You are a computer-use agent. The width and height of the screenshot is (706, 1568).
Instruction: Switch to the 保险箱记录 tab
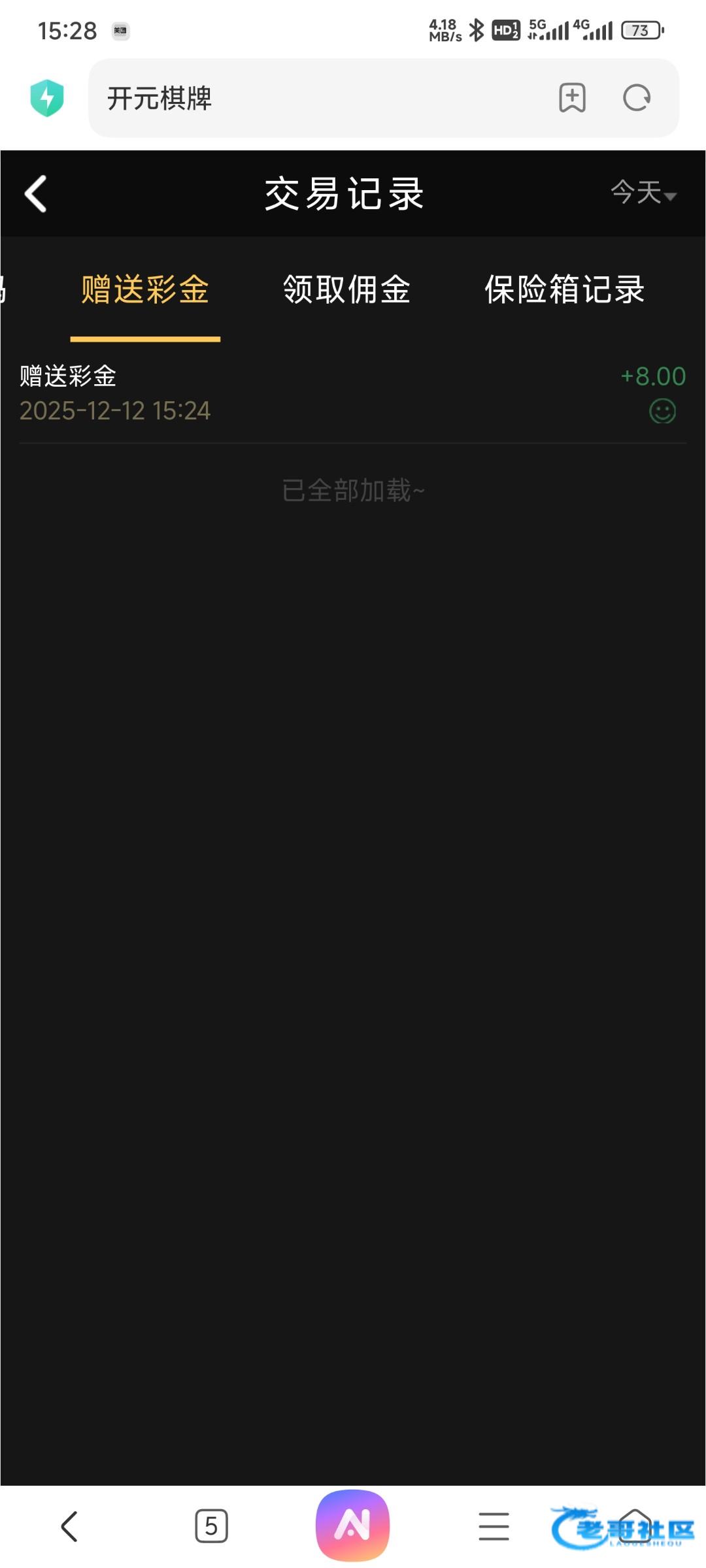click(x=564, y=289)
